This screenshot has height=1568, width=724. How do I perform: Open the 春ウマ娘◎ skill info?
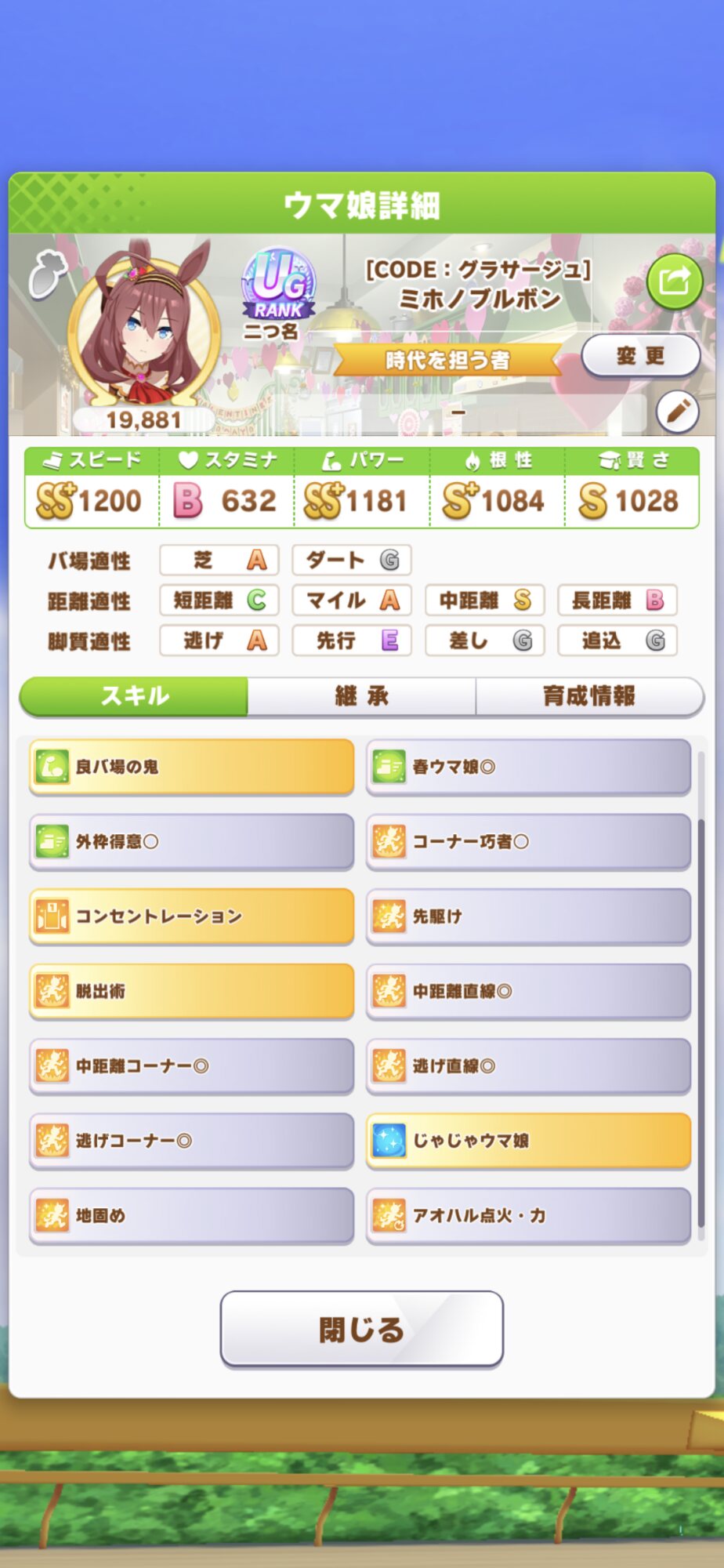tap(528, 767)
